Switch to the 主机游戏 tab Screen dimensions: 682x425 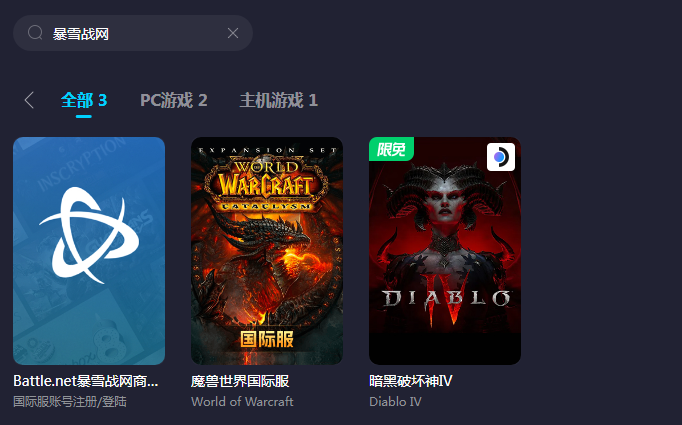pyautogui.click(x=278, y=100)
